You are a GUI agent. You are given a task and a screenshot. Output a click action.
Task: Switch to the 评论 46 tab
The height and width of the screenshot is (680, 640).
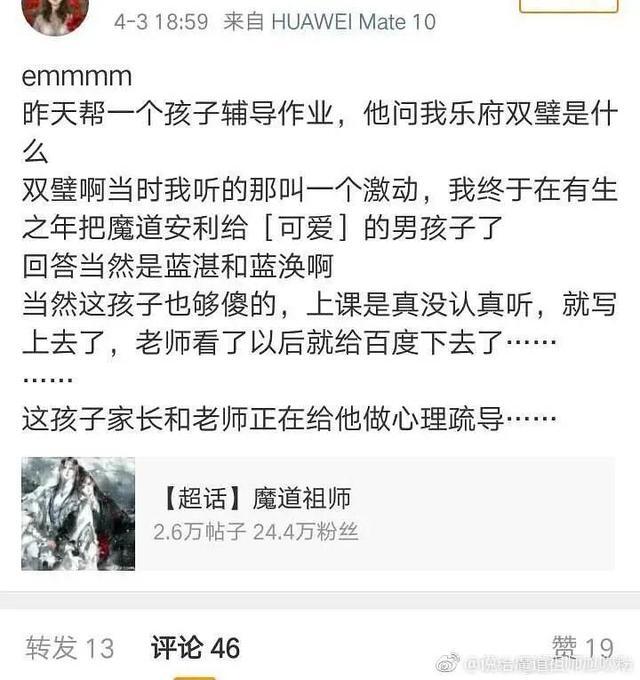pos(196,648)
